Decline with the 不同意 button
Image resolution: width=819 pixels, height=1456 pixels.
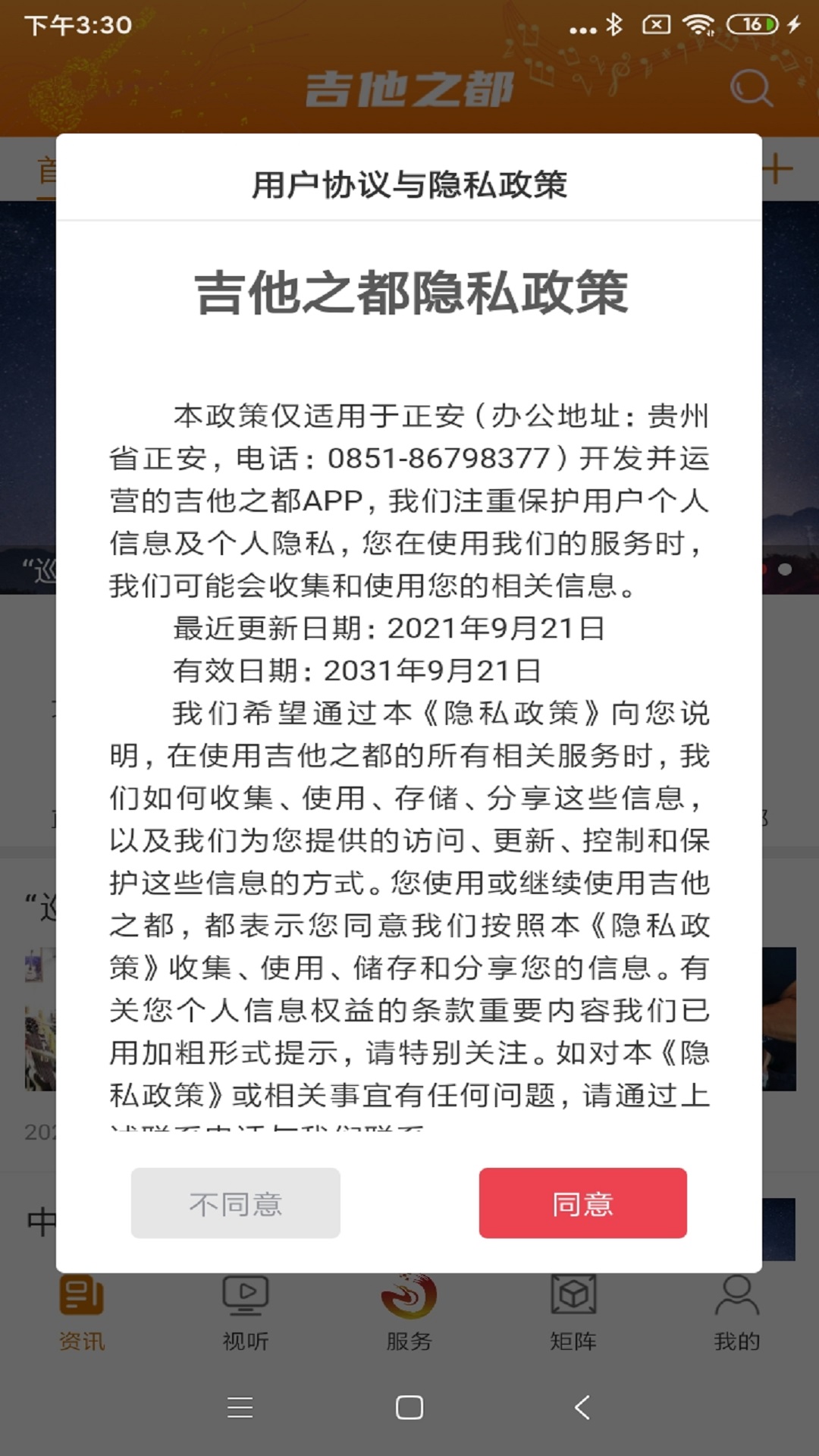coord(235,1203)
